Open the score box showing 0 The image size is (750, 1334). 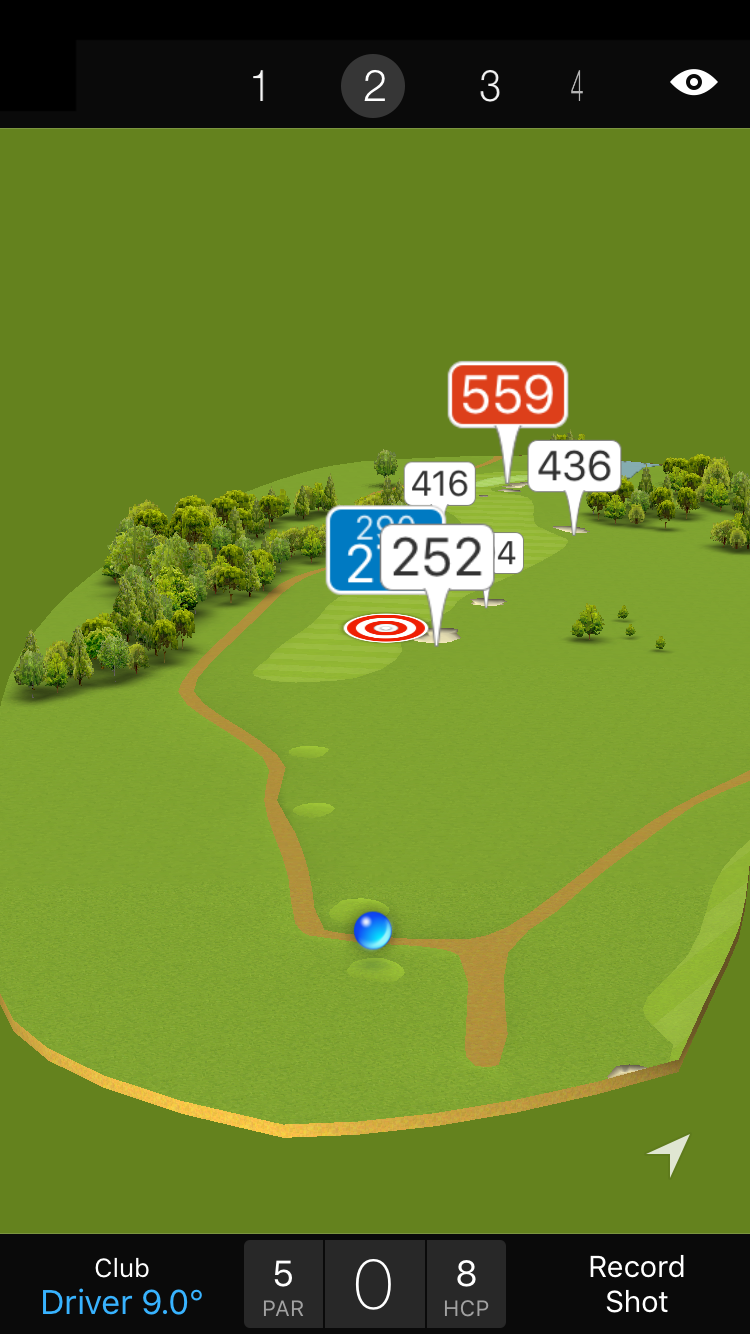pos(374,1285)
